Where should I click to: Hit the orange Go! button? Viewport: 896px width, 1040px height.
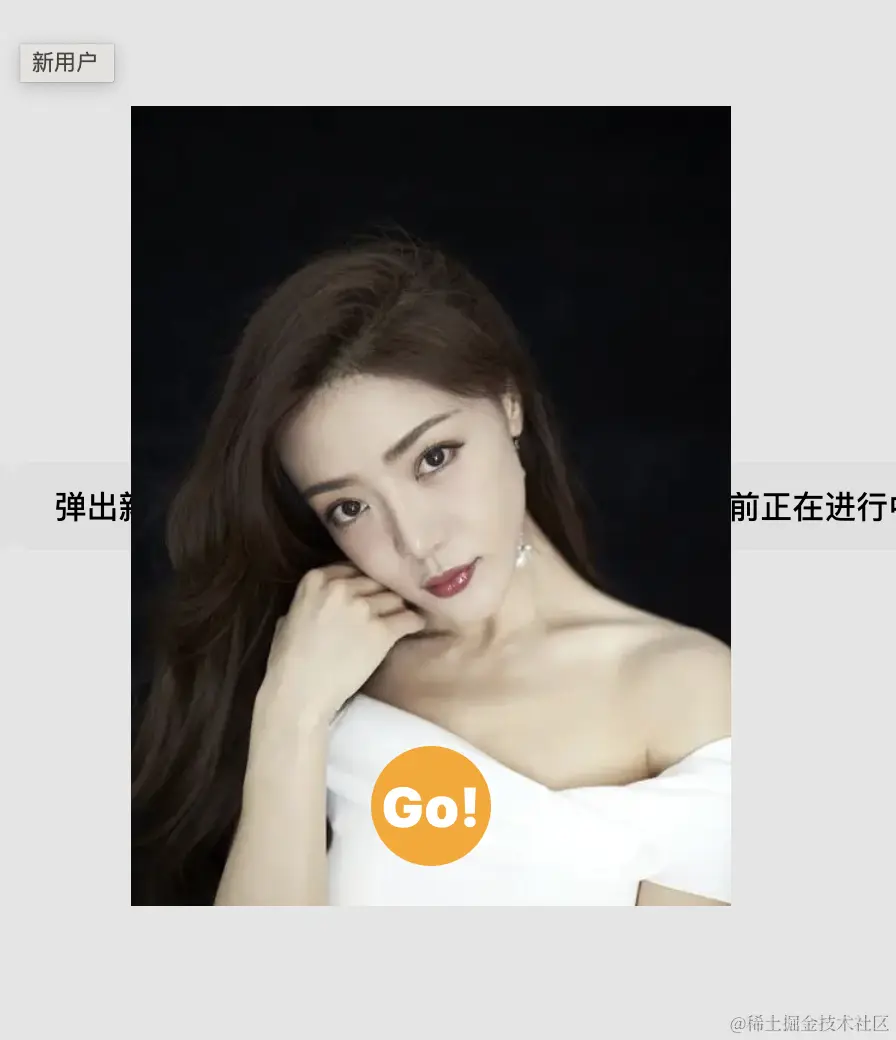430,806
